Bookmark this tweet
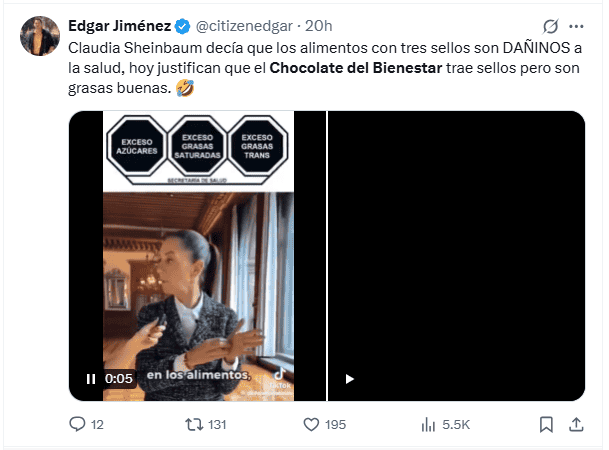This screenshot has width=609, height=450. point(546,424)
